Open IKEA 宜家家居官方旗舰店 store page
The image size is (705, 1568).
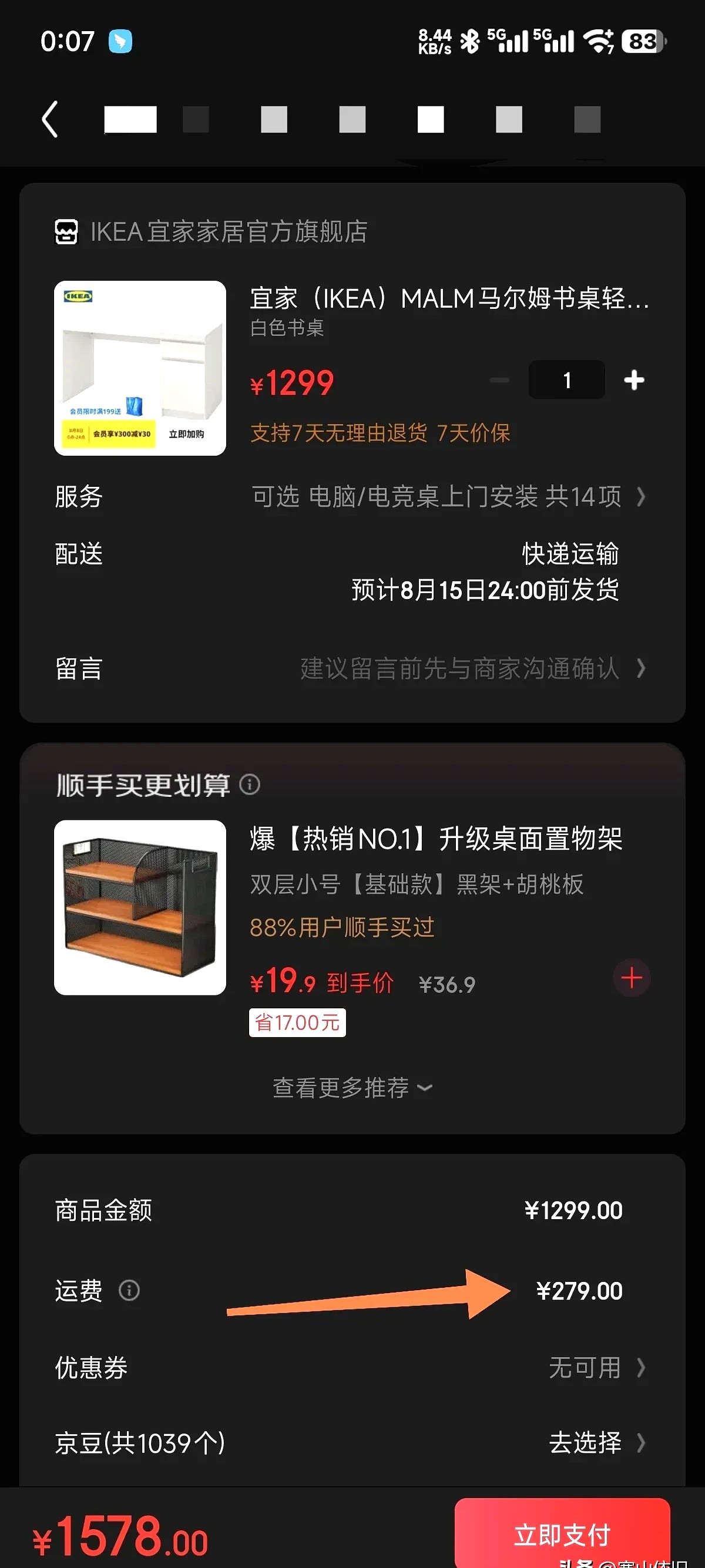coord(229,232)
